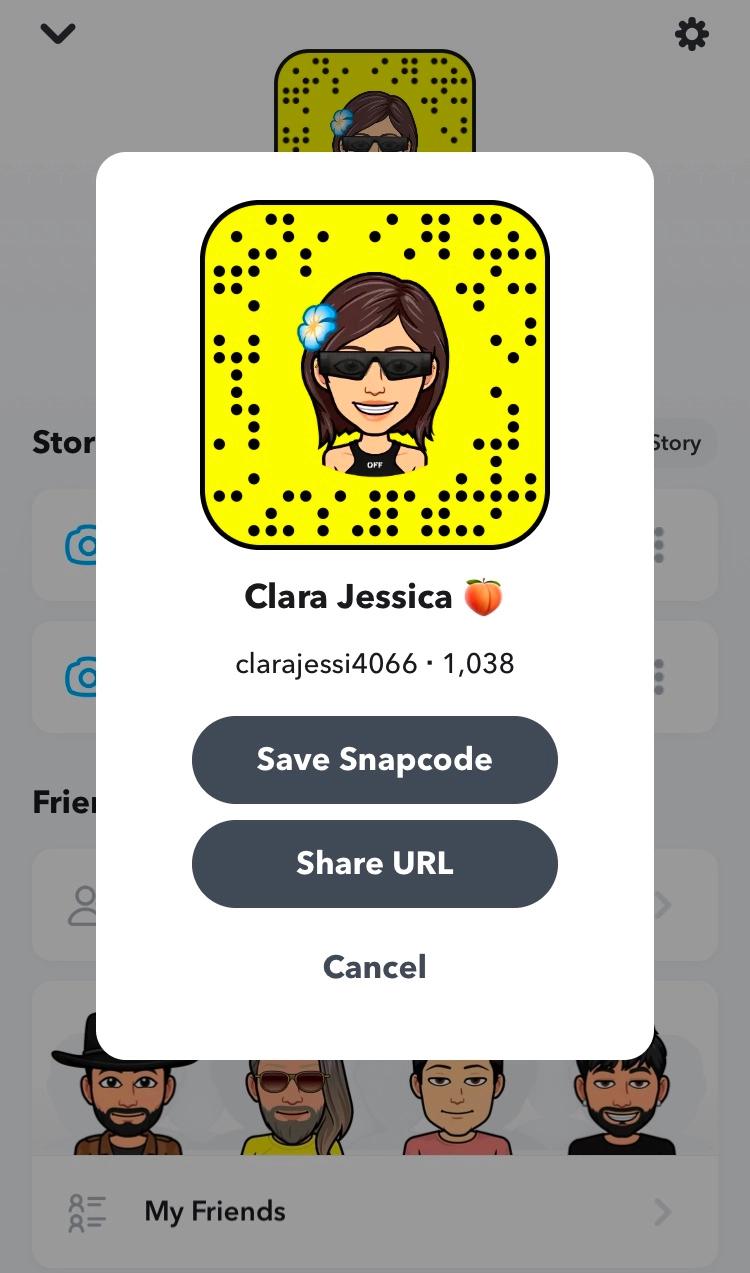Image resolution: width=750 pixels, height=1273 pixels.
Task: Cancel the Snapcode dialog
Action: [x=374, y=966]
